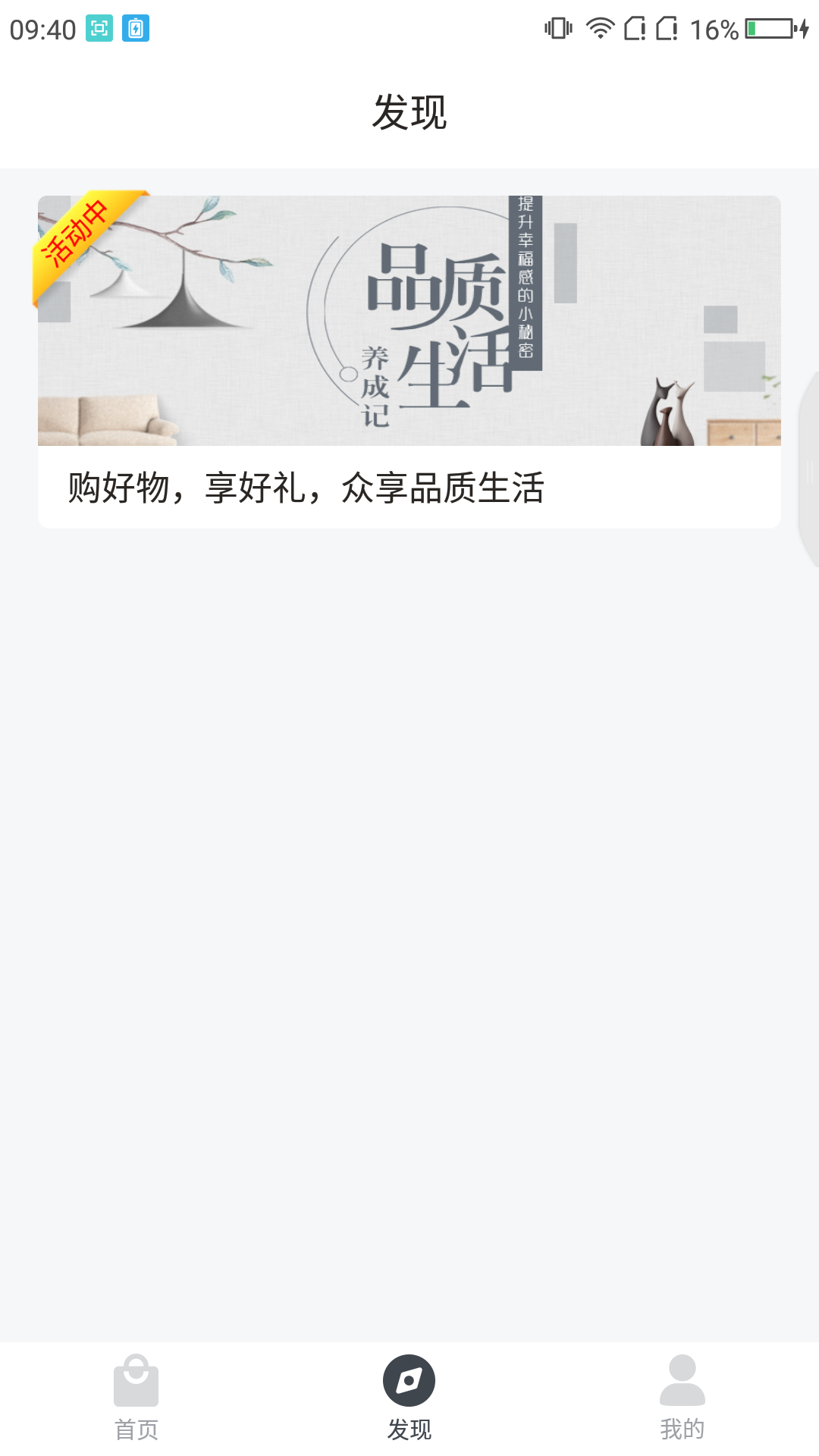Go to the 我的 tab
Screen dimensions: 819x1456
click(x=682, y=1397)
